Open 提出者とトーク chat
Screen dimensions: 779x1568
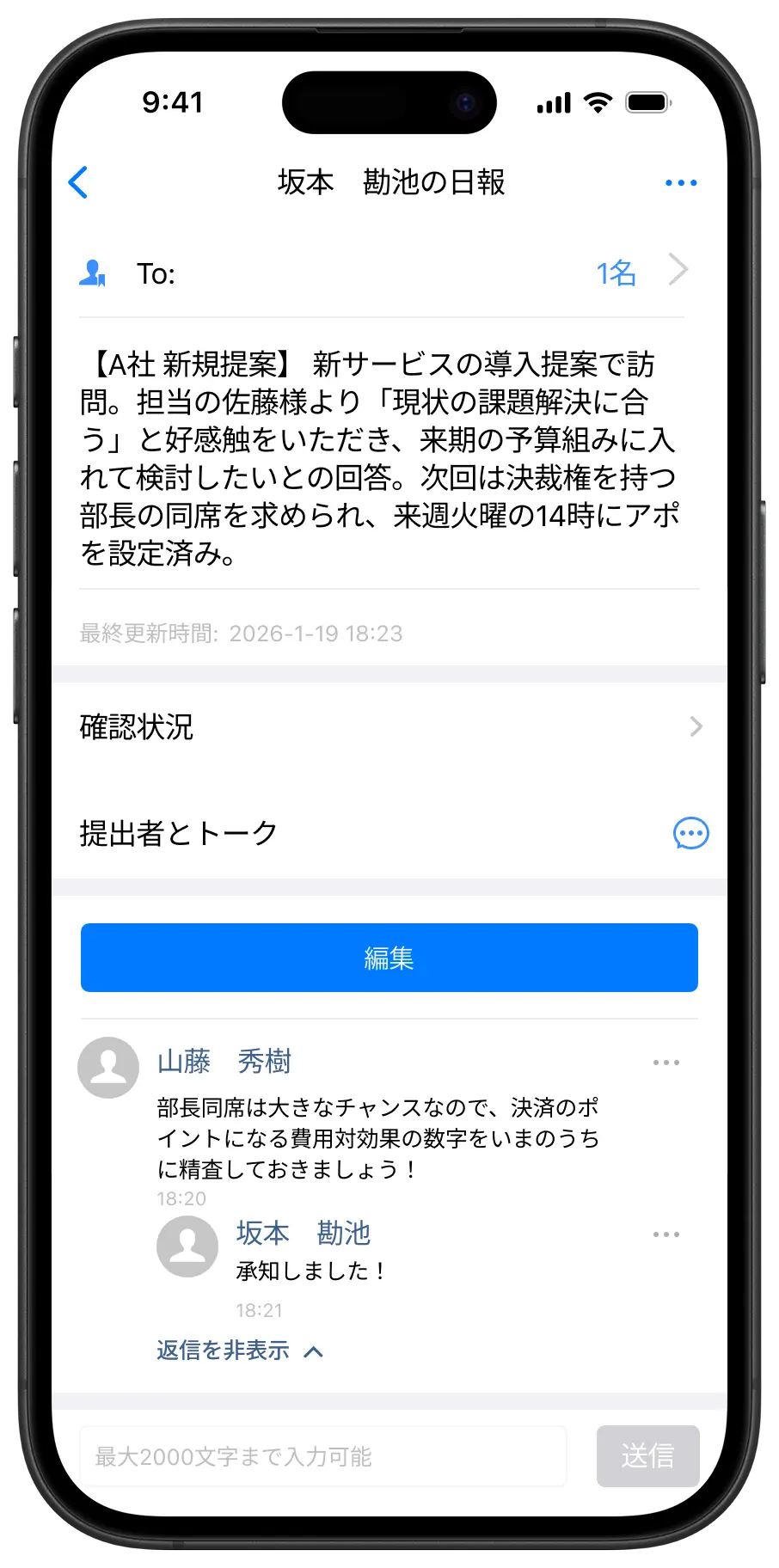690,833
